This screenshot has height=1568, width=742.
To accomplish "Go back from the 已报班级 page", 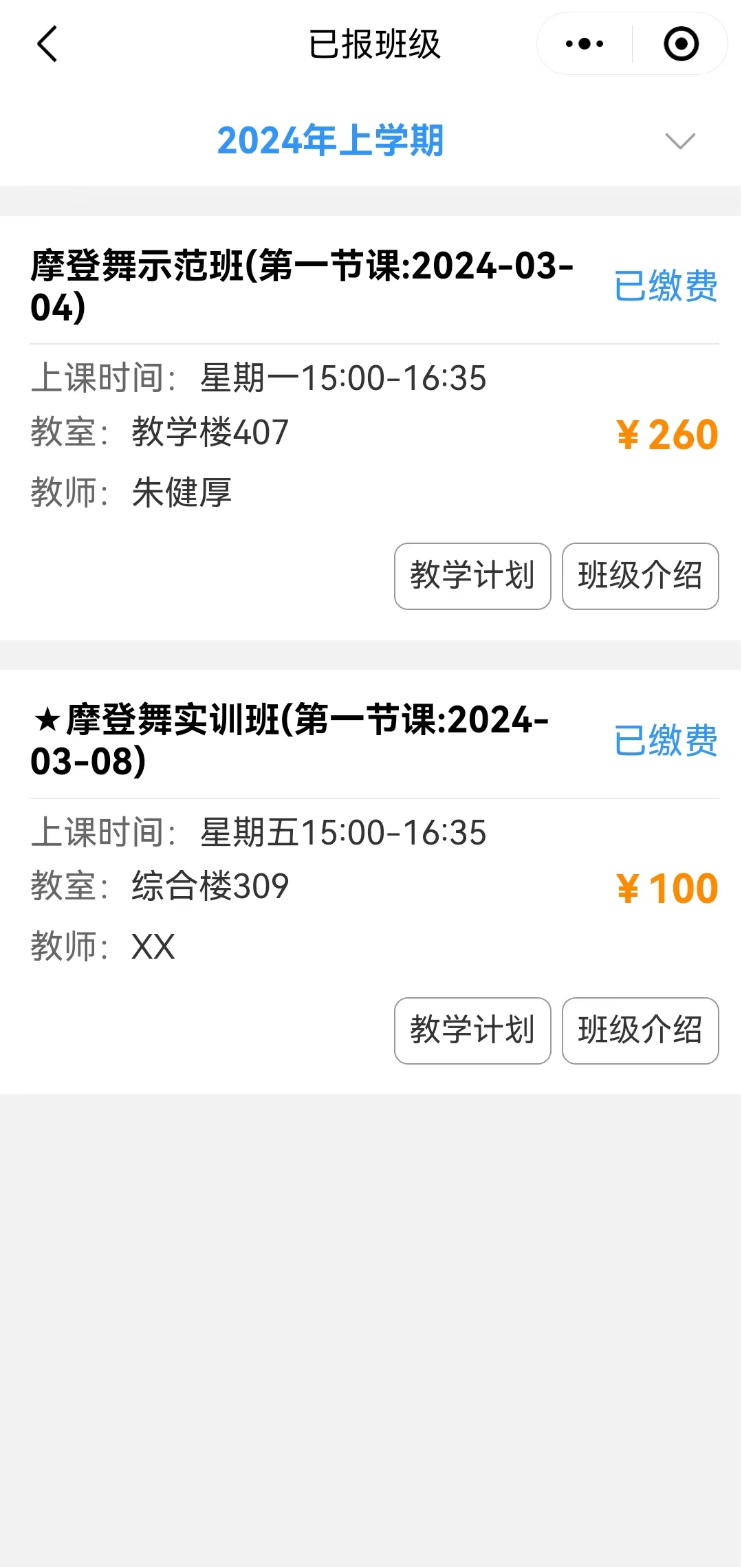I will (47, 44).
